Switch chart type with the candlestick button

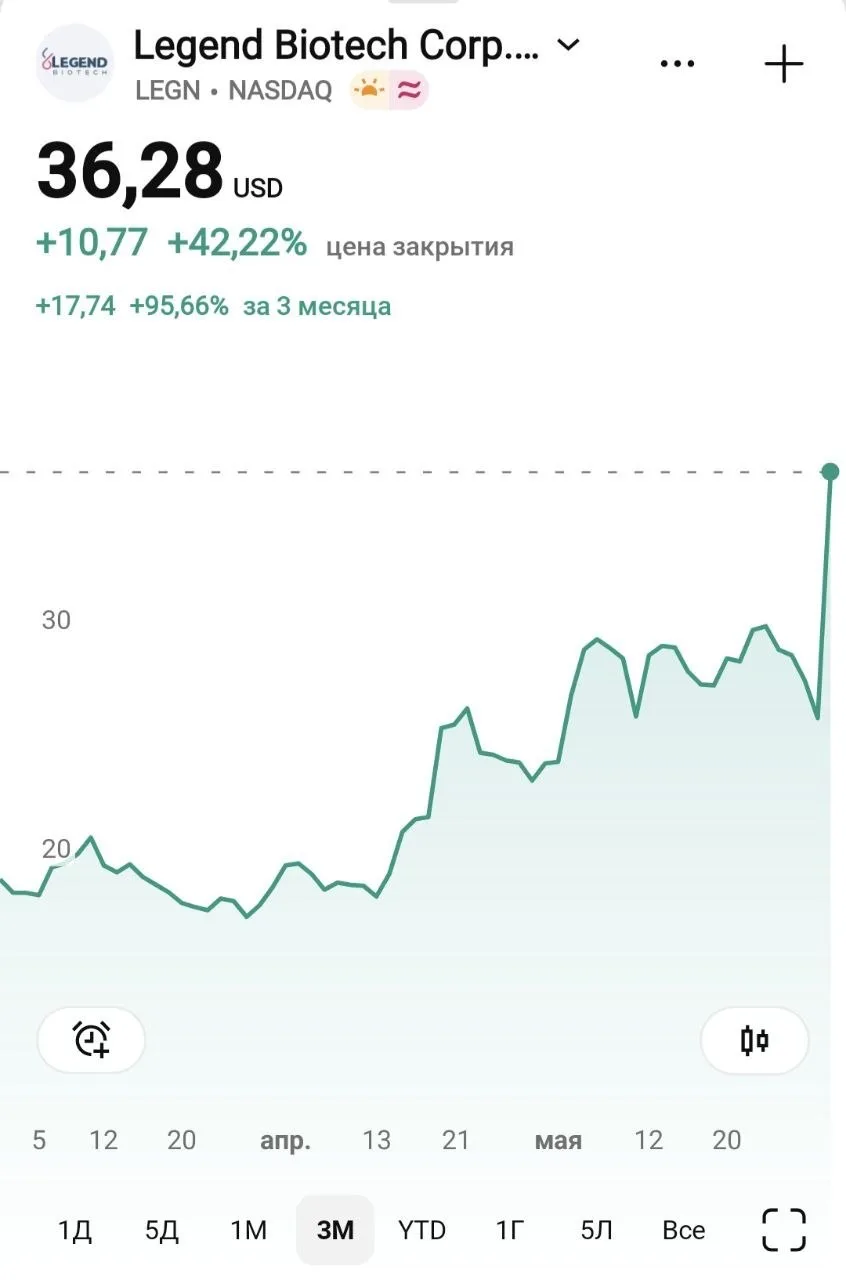coord(755,1040)
